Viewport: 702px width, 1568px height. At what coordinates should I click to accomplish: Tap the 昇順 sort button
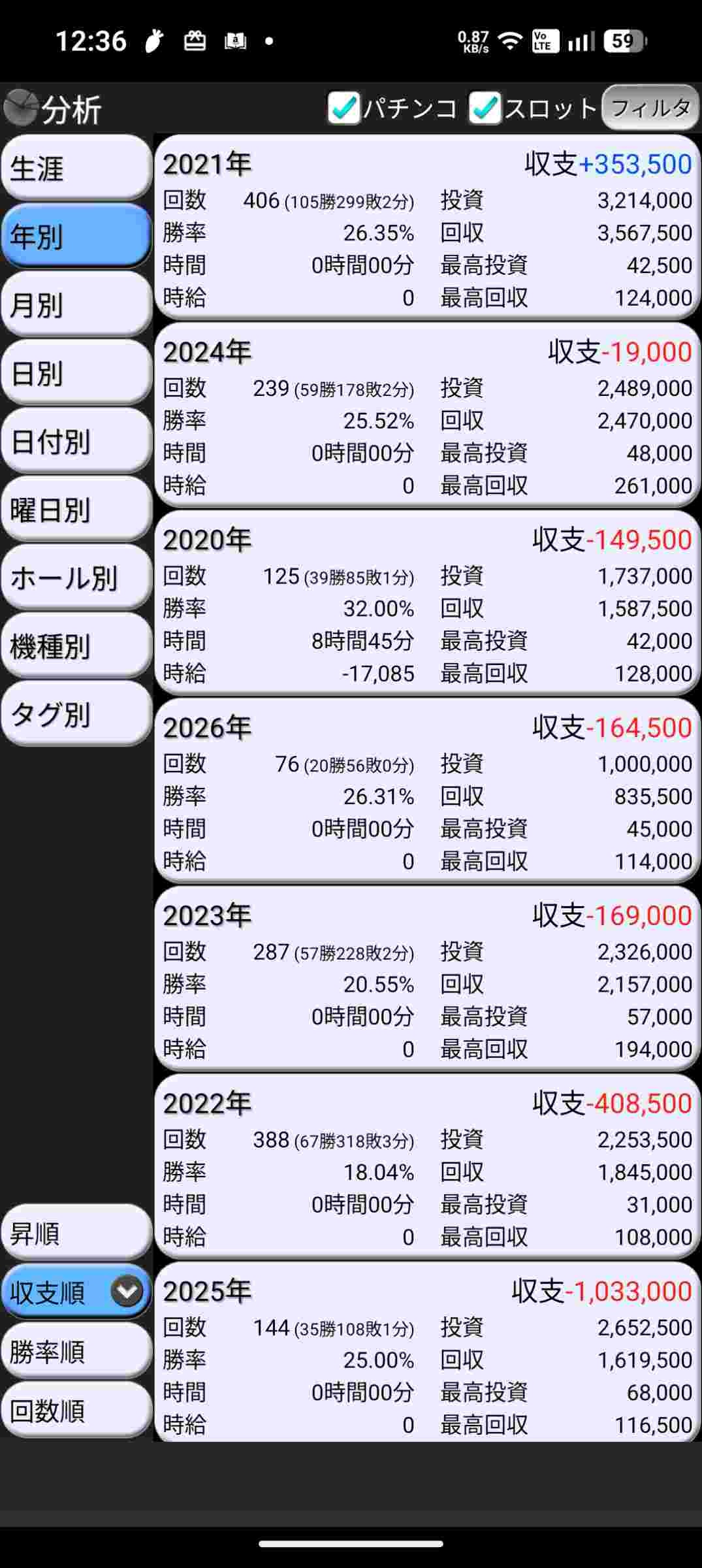(x=76, y=1233)
